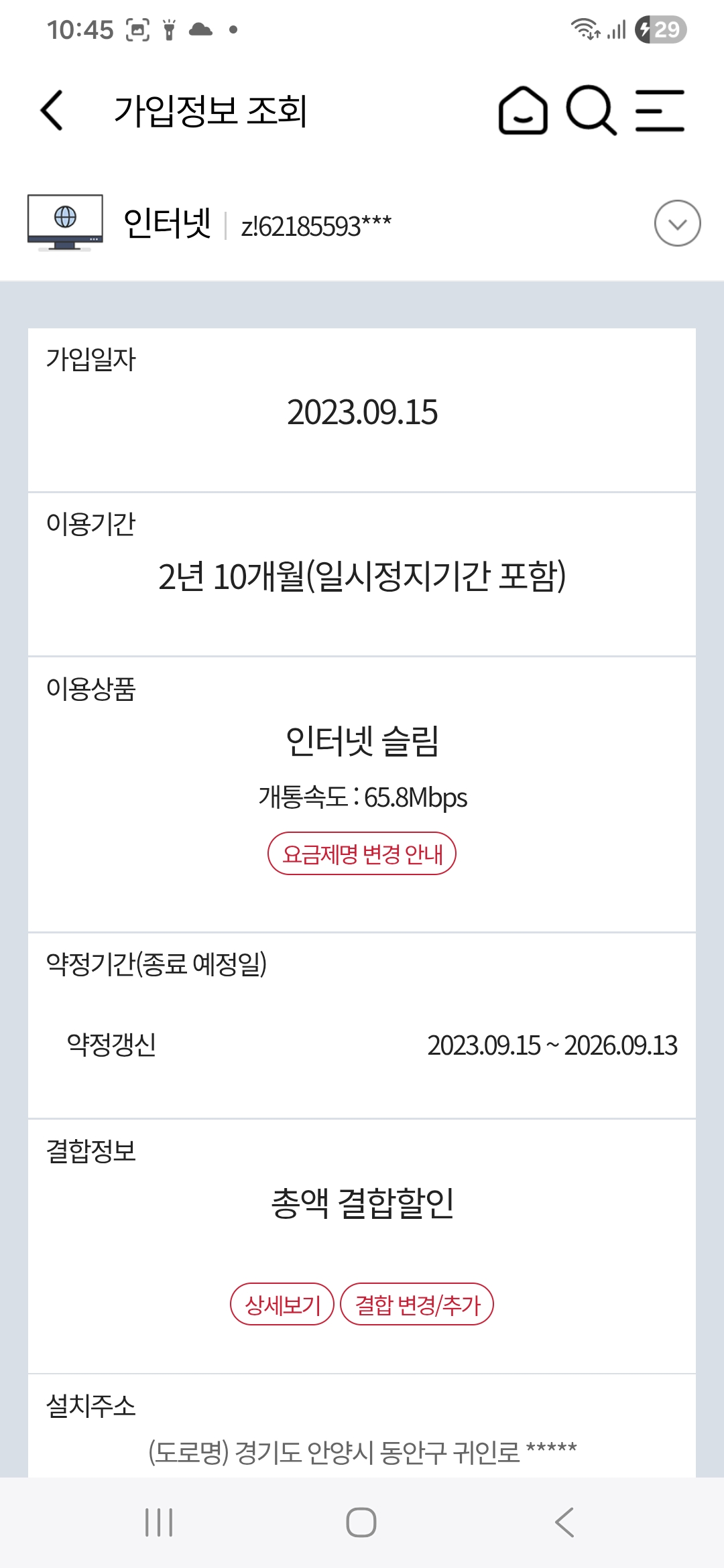Viewport: 724px width, 1568px height.
Task: Open the home icon in the header
Action: [x=523, y=111]
